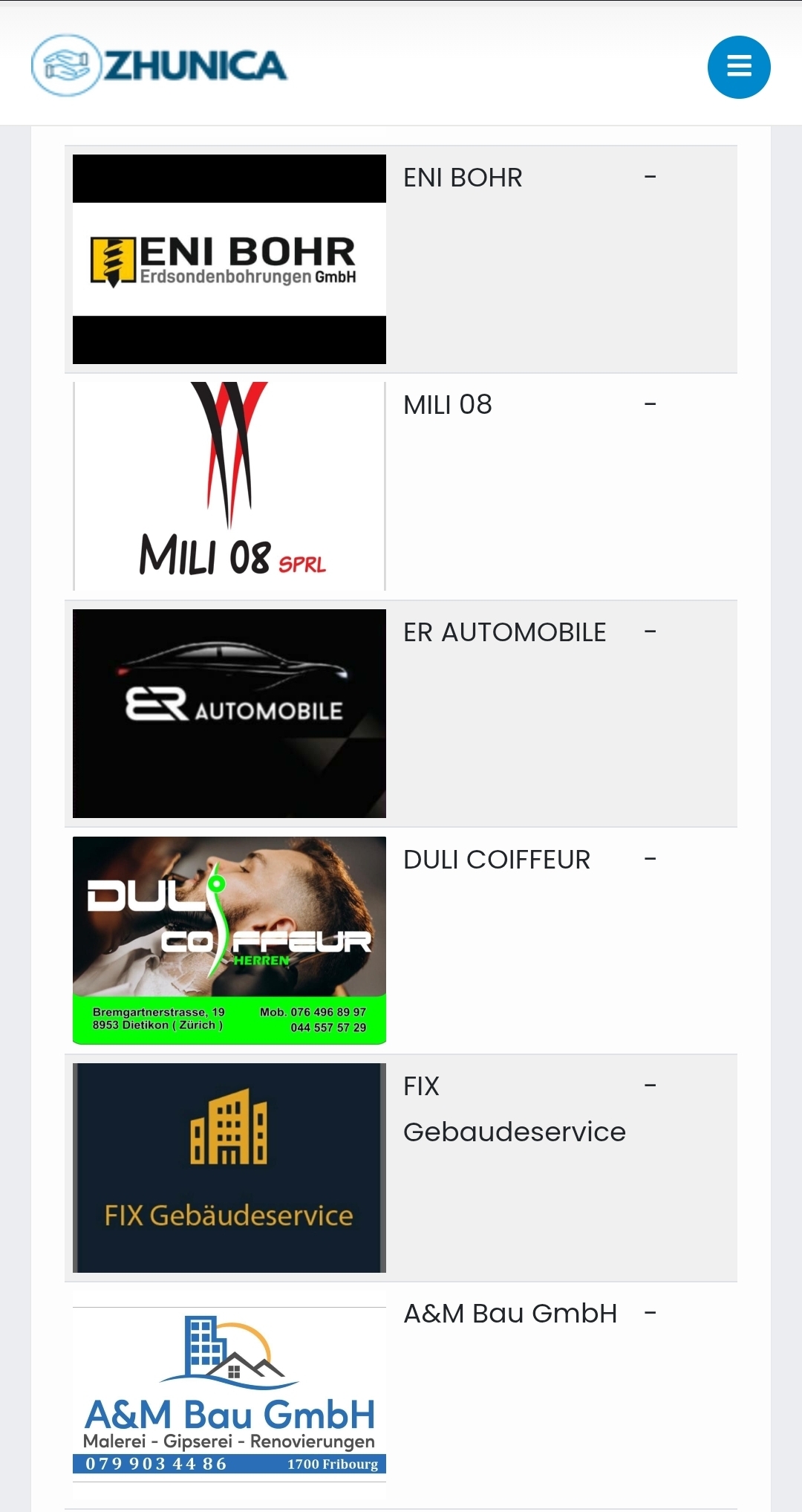The width and height of the screenshot is (802, 1512).
Task: Select the ER AUTOMOBILE title text
Action: pos(504,632)
